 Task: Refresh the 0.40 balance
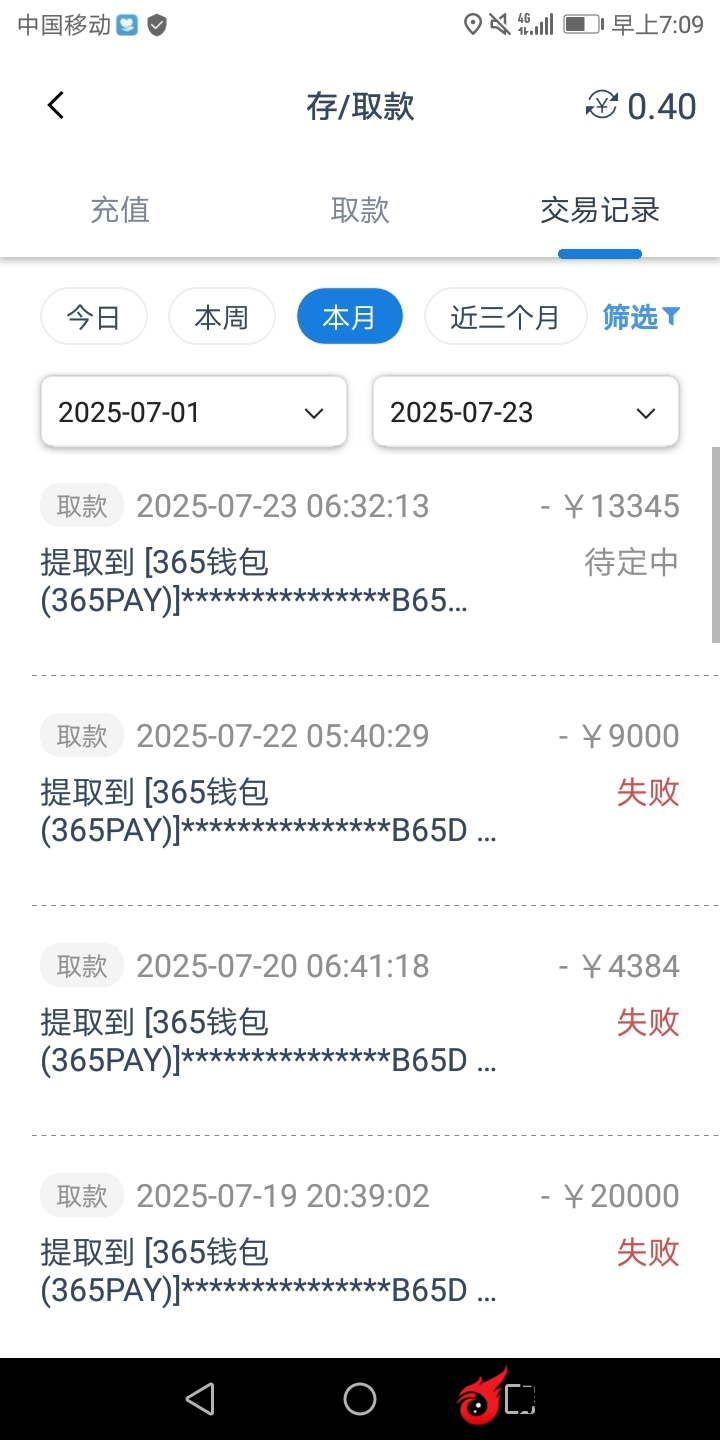click(602, 105)
